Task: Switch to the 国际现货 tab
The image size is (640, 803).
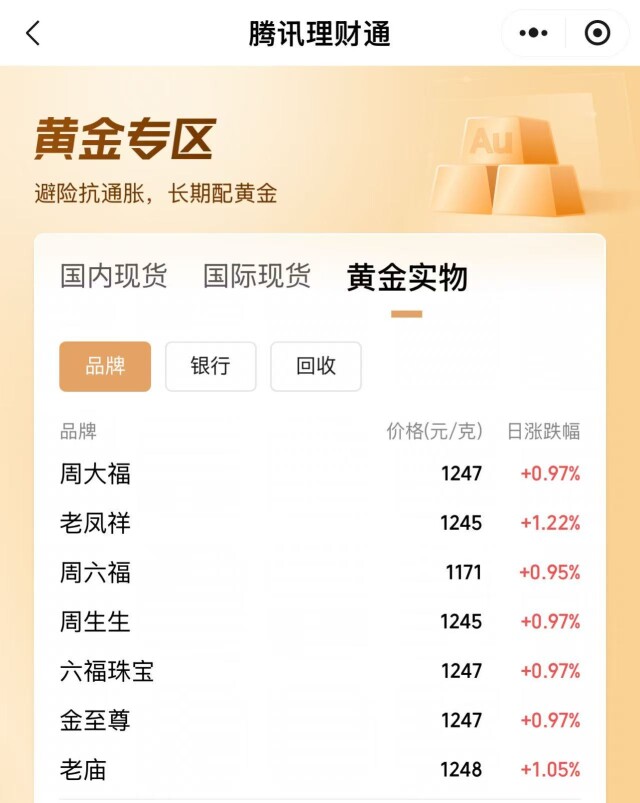Action: point(257,276)
